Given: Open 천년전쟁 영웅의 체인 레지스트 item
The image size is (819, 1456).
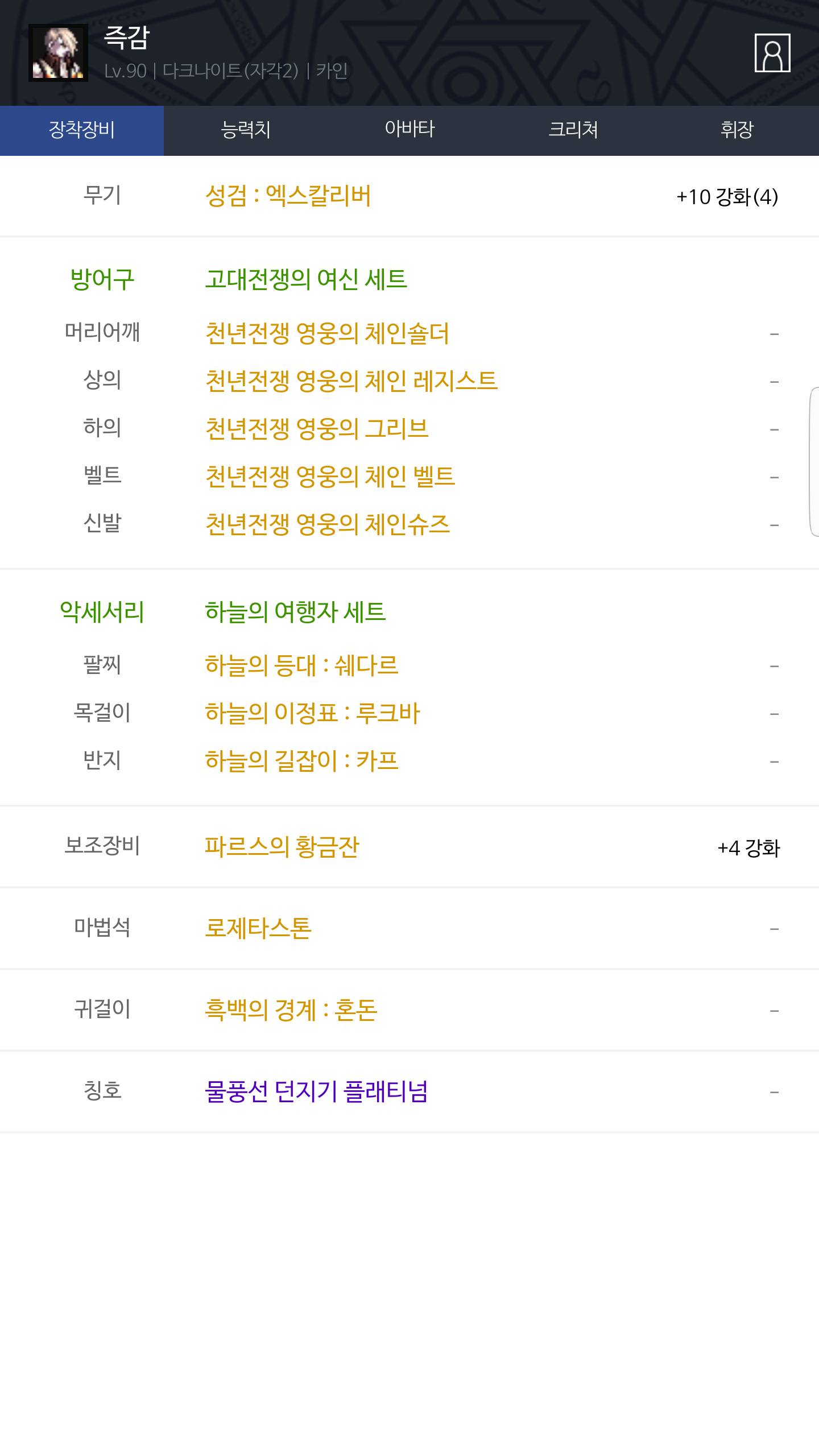Looking at the screenshot, I should (x=351, y=381).
